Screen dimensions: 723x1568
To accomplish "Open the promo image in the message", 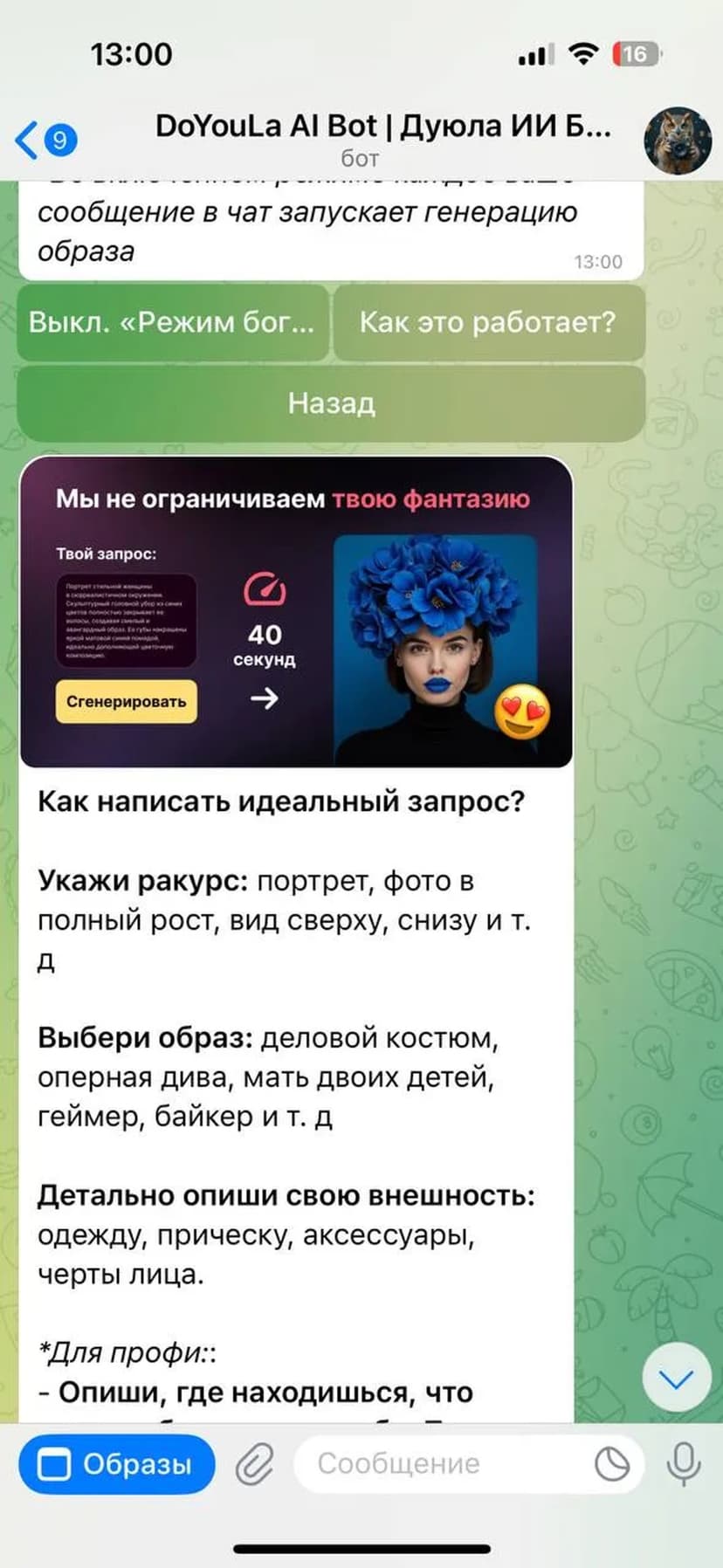I will click(x=296, y=611).
